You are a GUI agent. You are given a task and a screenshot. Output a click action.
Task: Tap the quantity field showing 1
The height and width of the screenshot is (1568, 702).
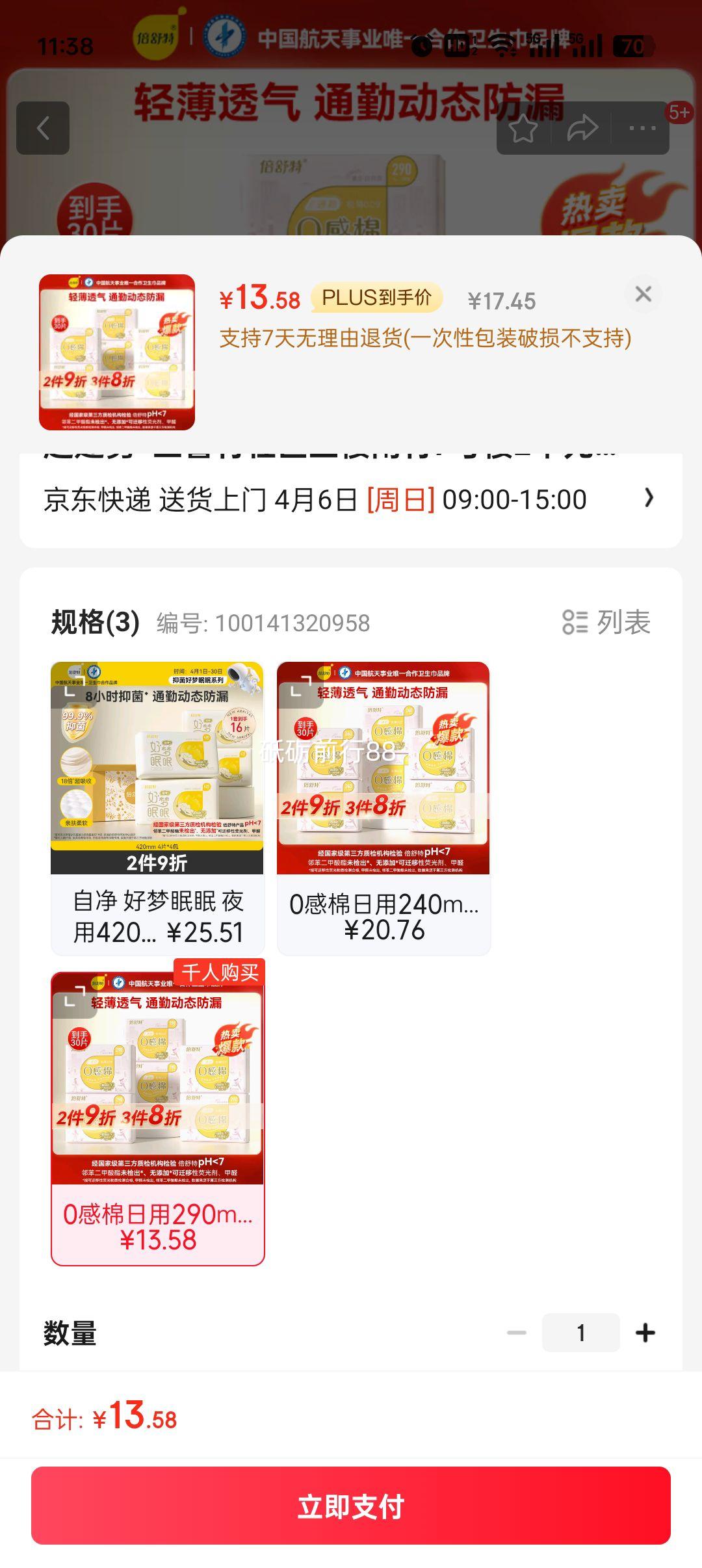pos(580,1333)
